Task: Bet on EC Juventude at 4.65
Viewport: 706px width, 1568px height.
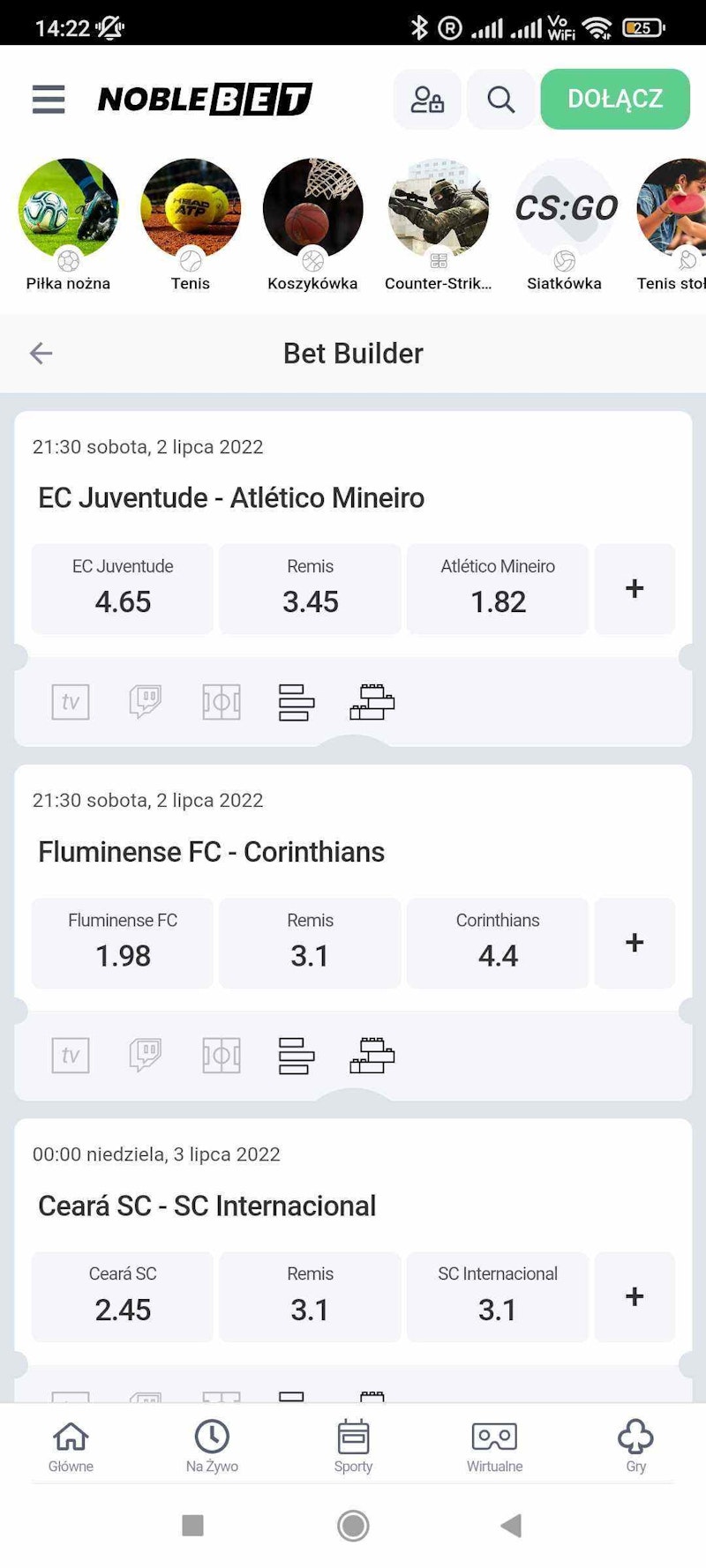Action: point(123,588)
